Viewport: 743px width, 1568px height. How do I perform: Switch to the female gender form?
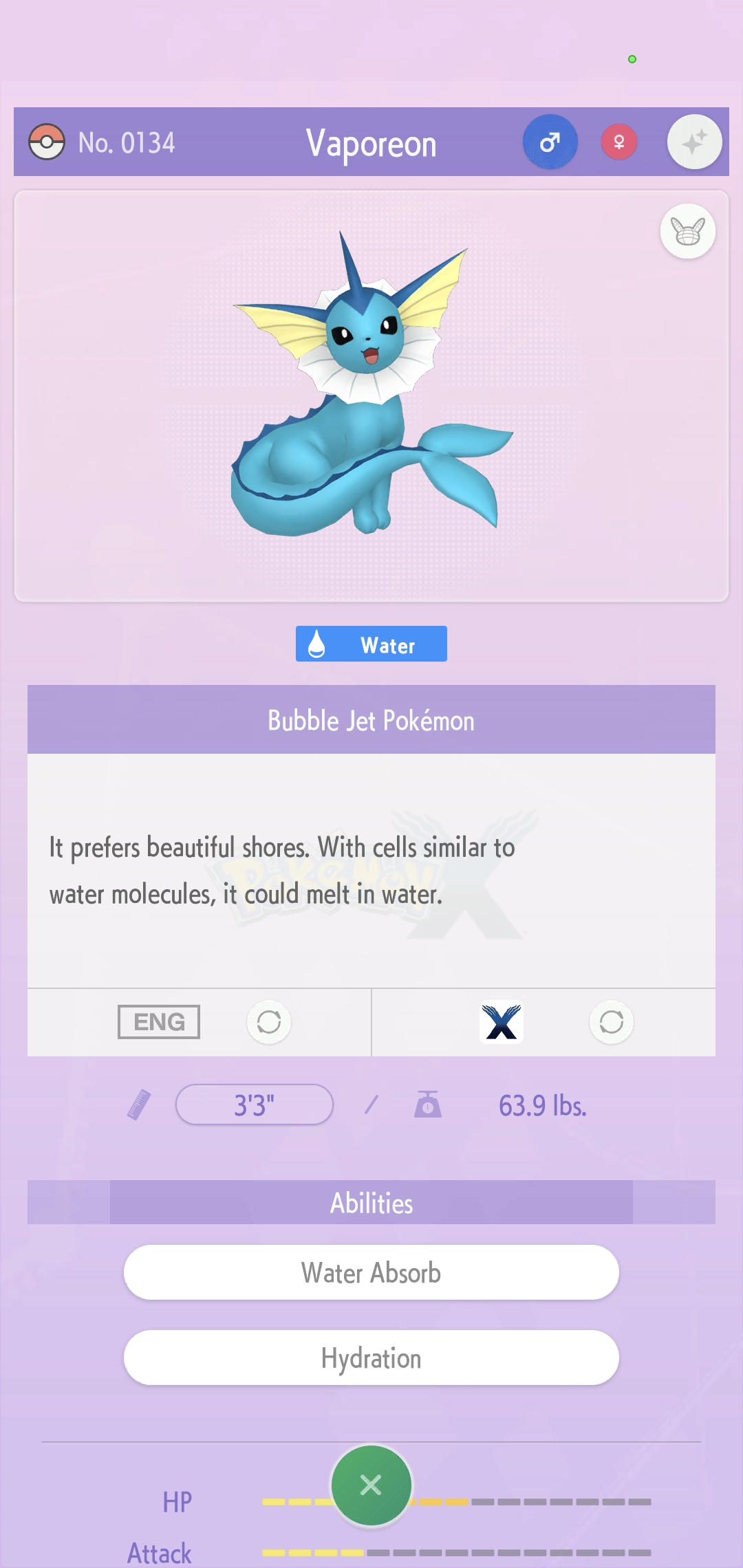(x=618, y=142)
